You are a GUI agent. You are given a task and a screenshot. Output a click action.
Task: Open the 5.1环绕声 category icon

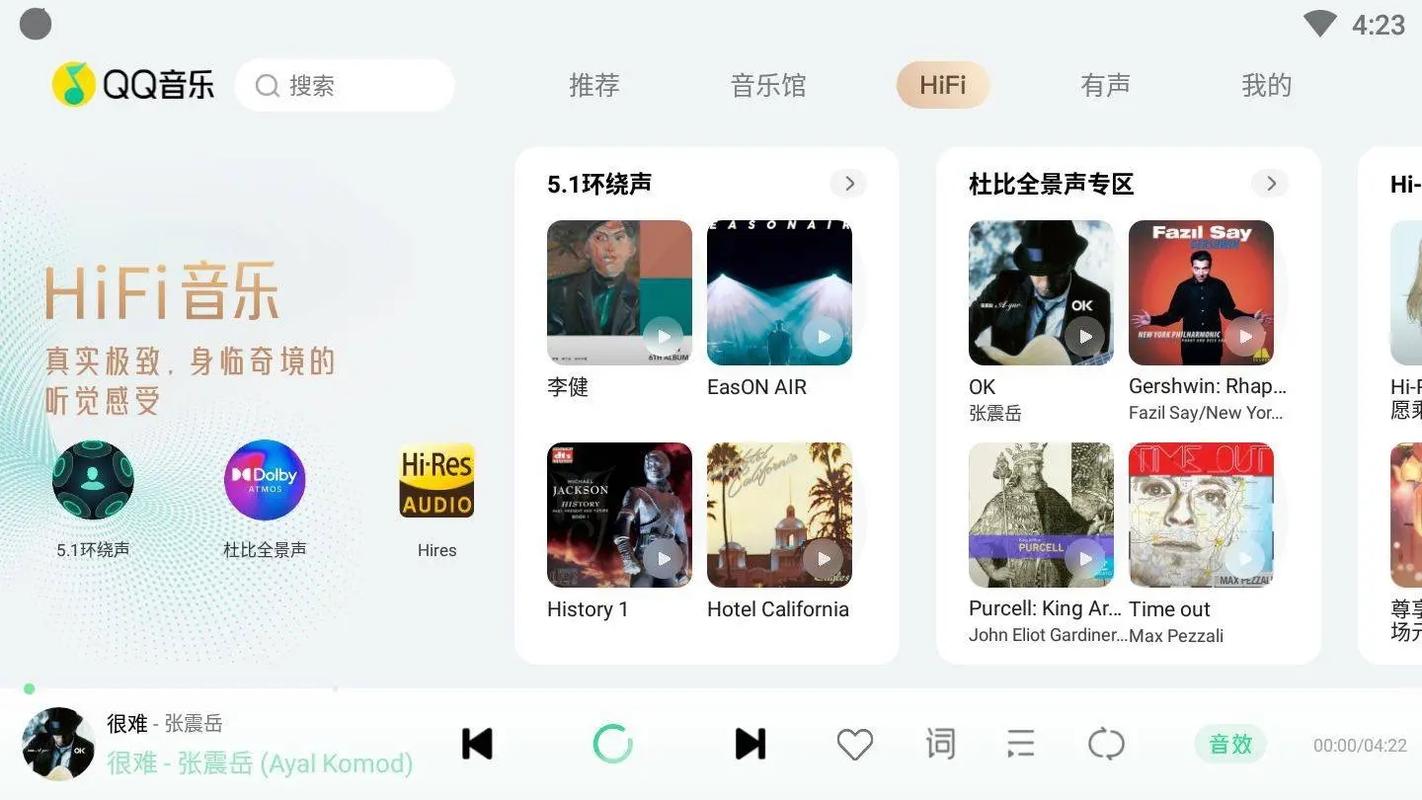pos(93,480)
